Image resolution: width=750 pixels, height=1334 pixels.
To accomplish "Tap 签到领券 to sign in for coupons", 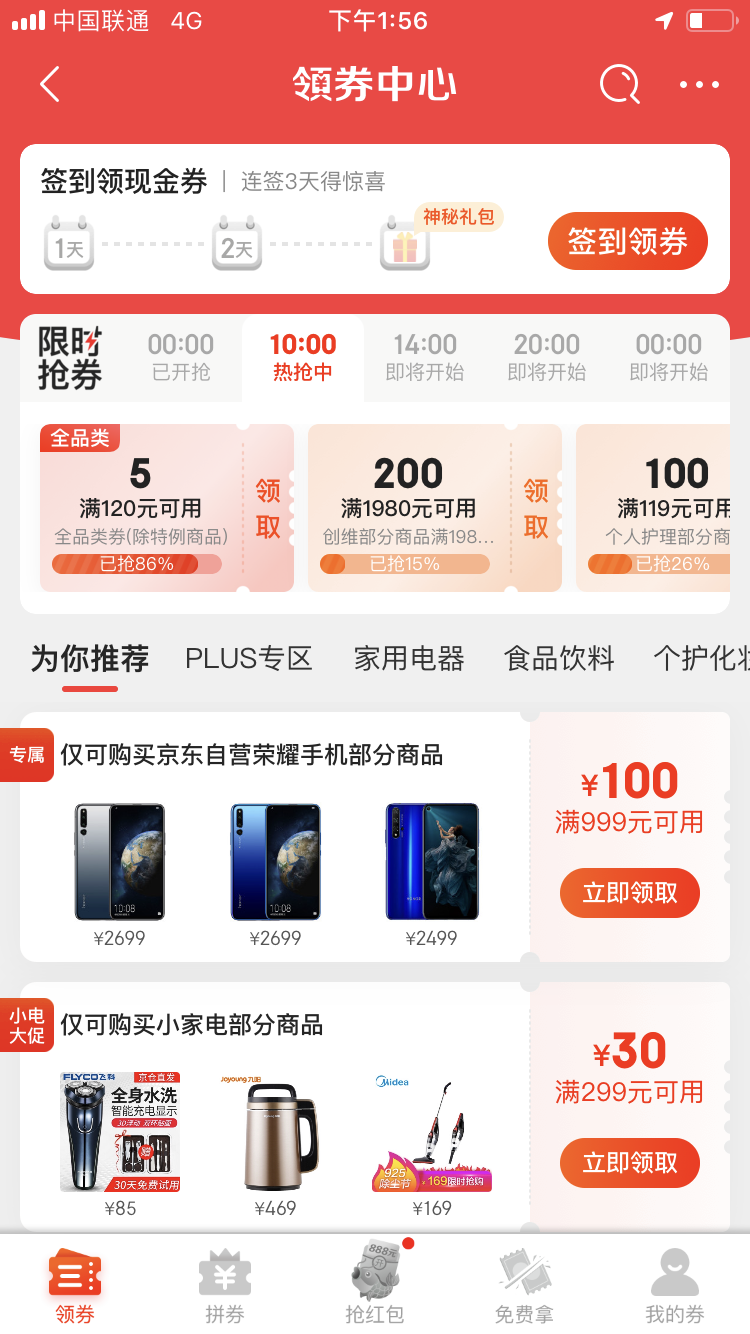I will 628,241.
